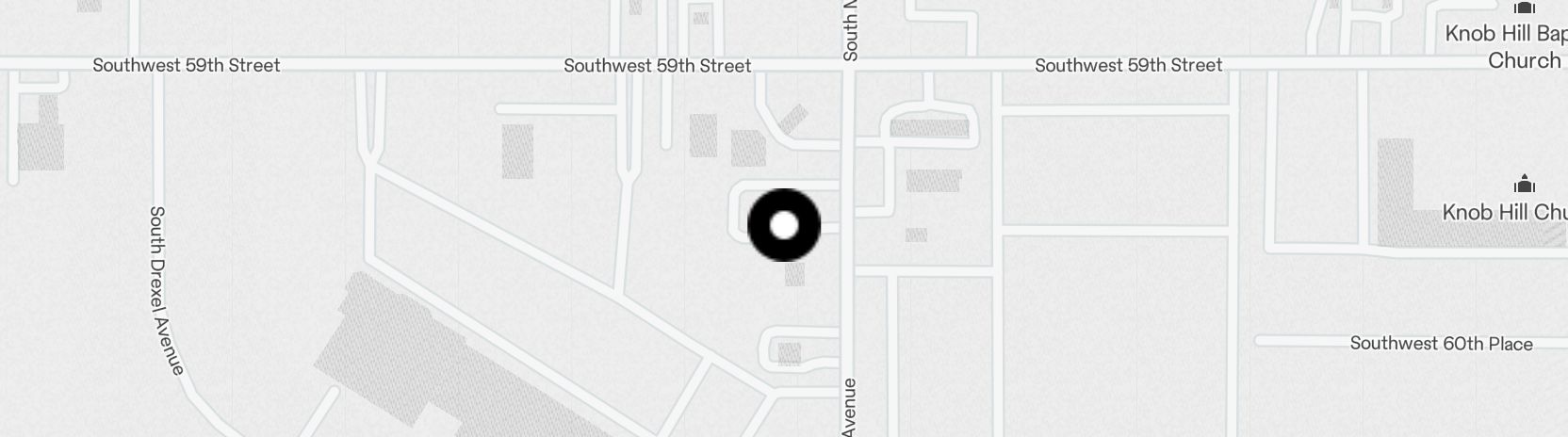Select the Knob Hill Baptist Church landmark

(x=1524, y=9)
